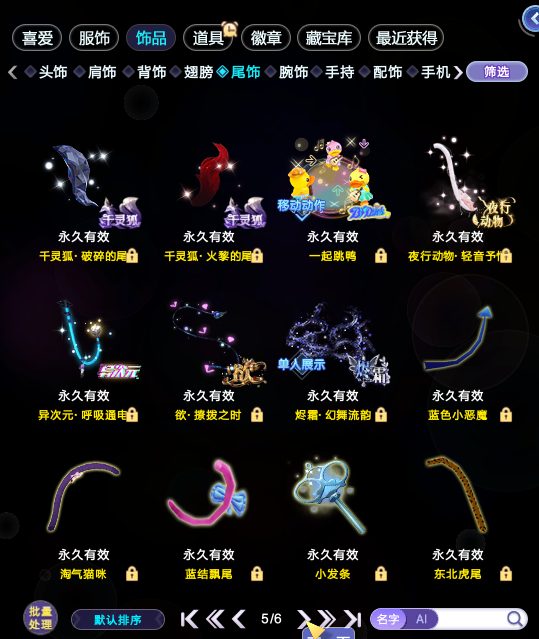Go to the previous page
This screenshot has height=639, width=539.
239,619
